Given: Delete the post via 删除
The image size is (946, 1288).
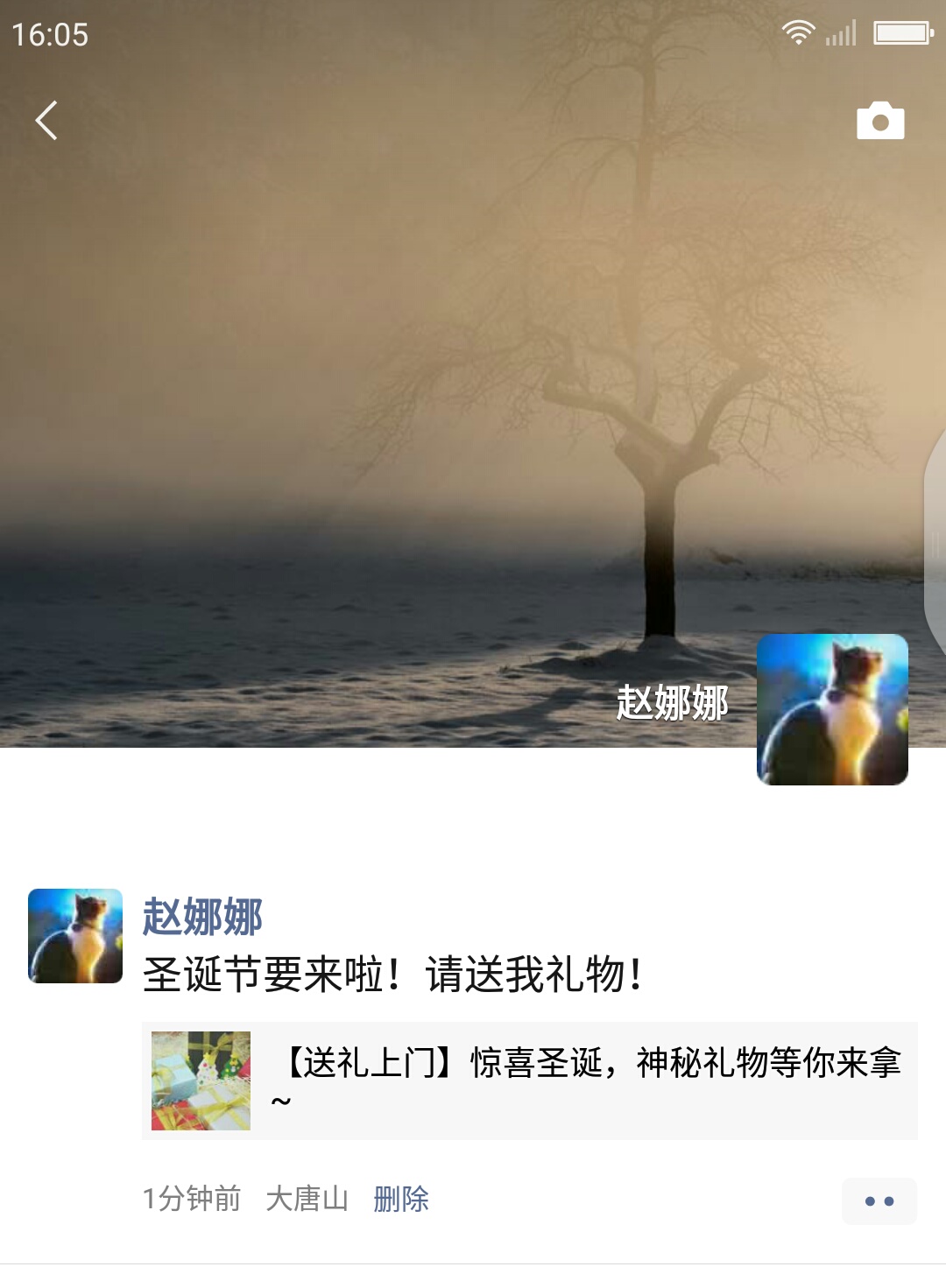Looking at the screenshot, I should pyautogui.click(x=400, y=1199).
